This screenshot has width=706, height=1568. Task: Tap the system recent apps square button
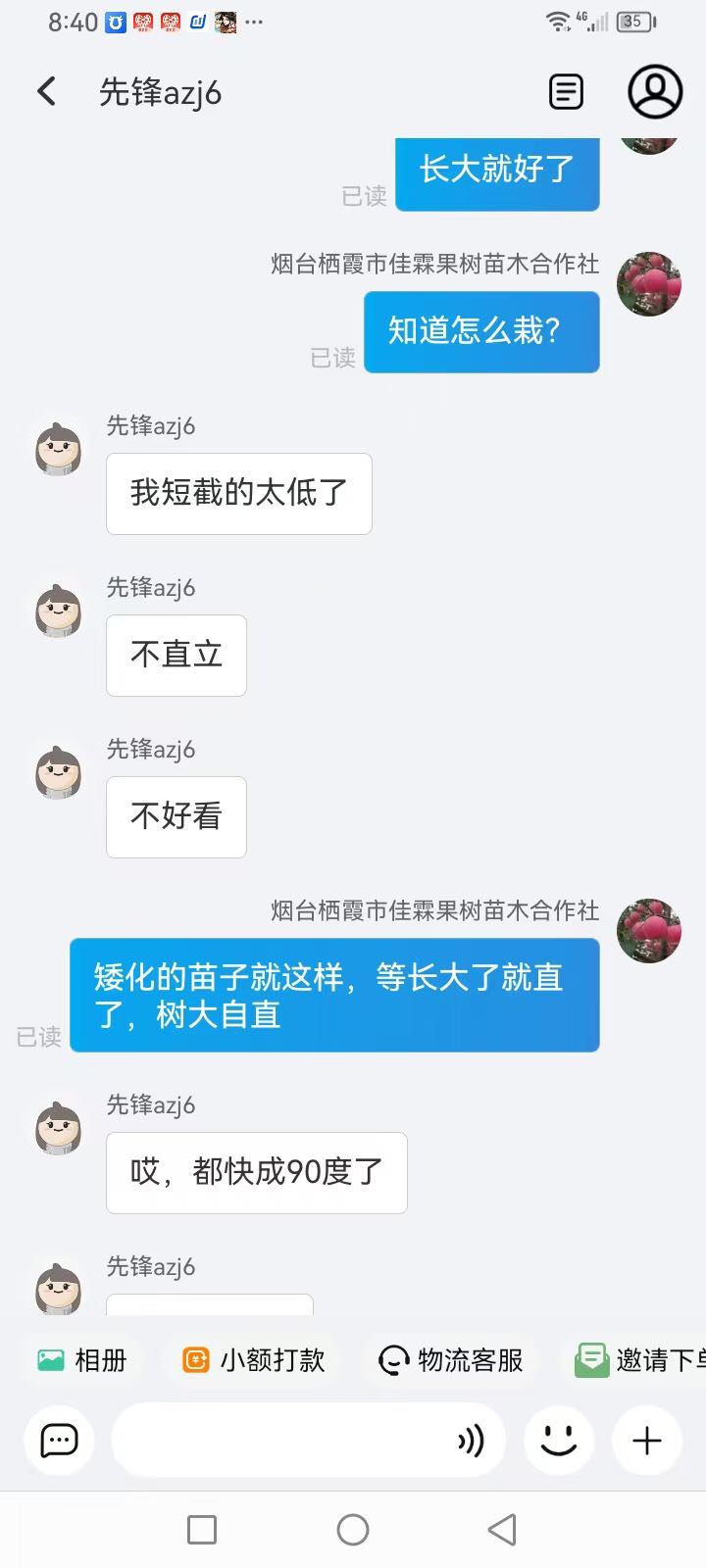(202, 1530)
